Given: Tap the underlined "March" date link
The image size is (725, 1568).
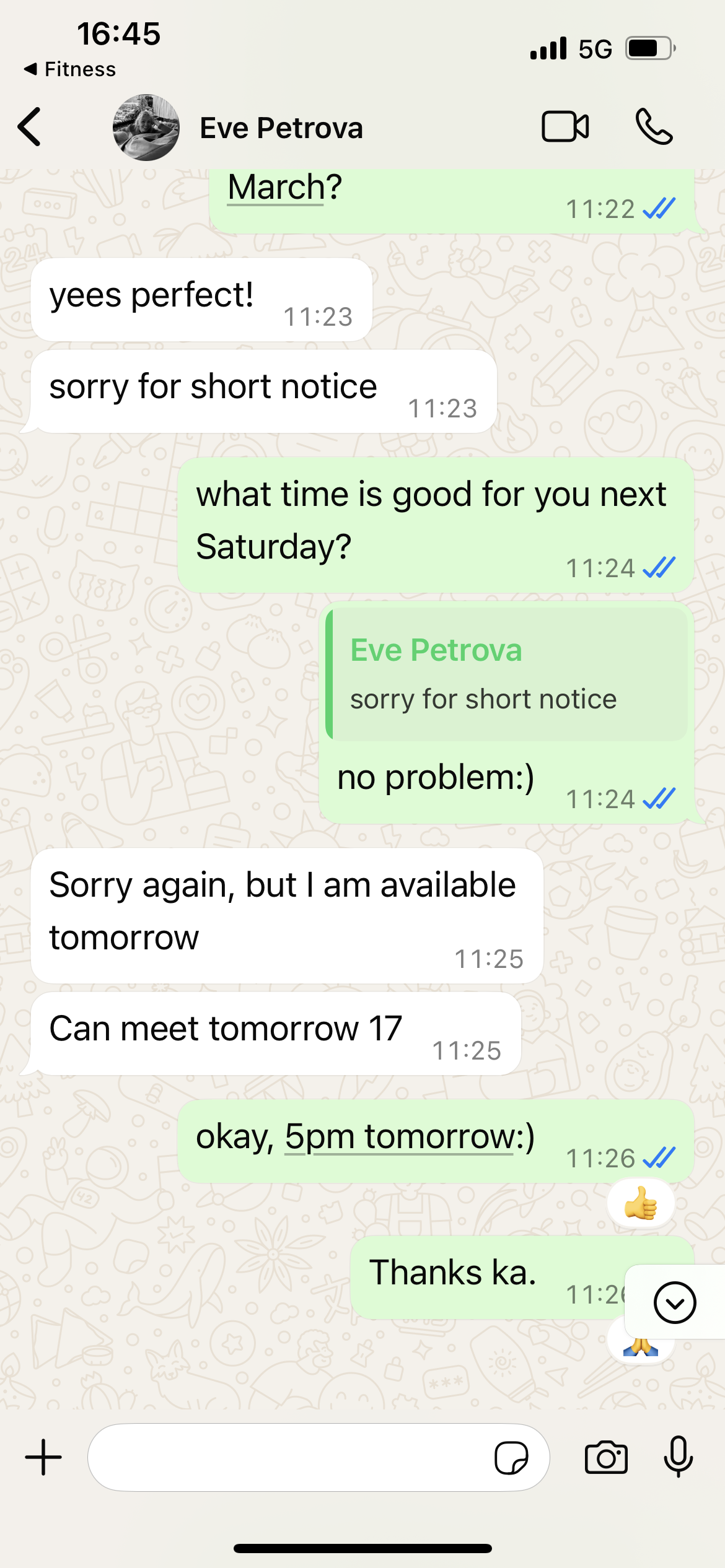Looking at the screenshot, I should click(275, 188).
